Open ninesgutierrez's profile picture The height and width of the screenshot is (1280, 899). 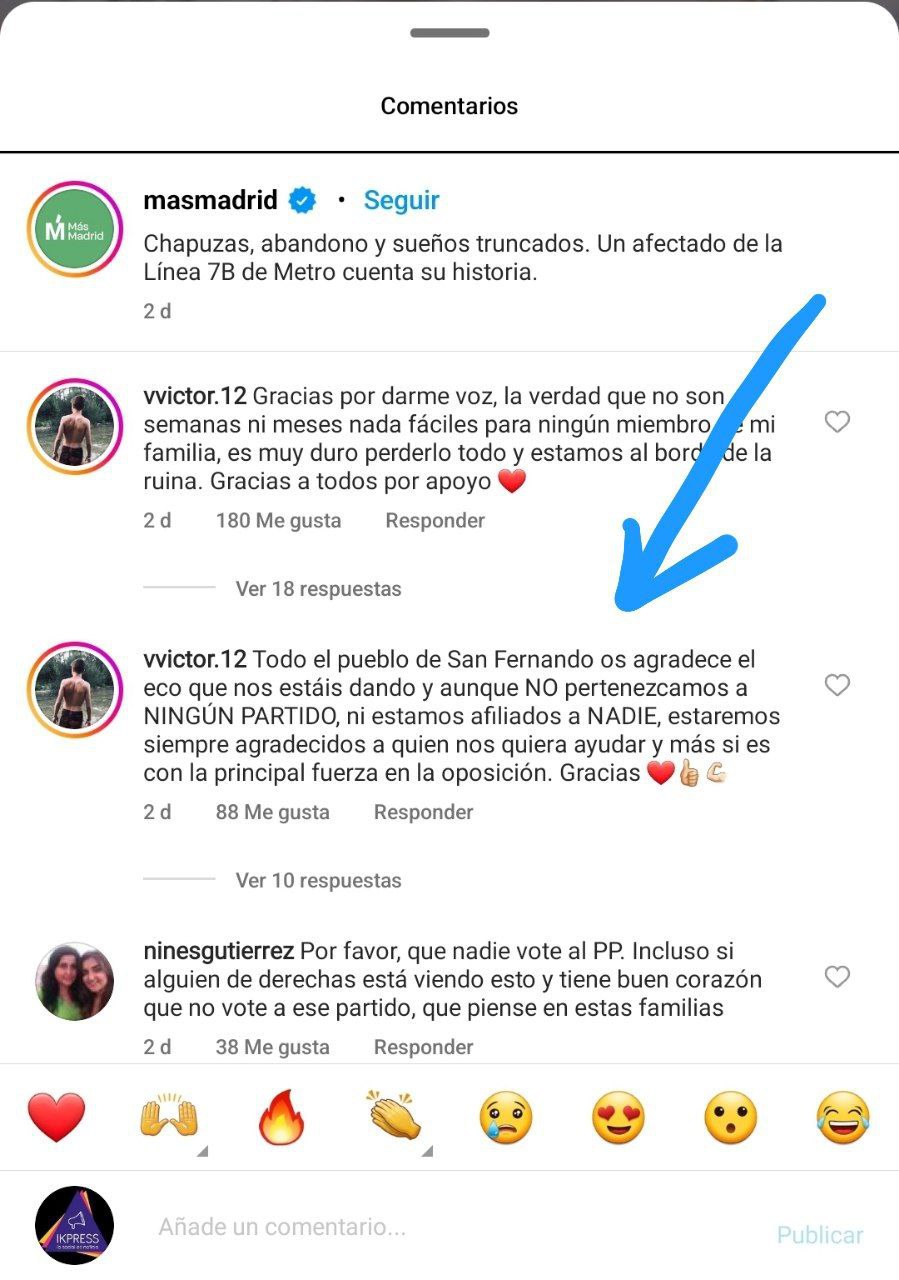(x=74, y=981)
